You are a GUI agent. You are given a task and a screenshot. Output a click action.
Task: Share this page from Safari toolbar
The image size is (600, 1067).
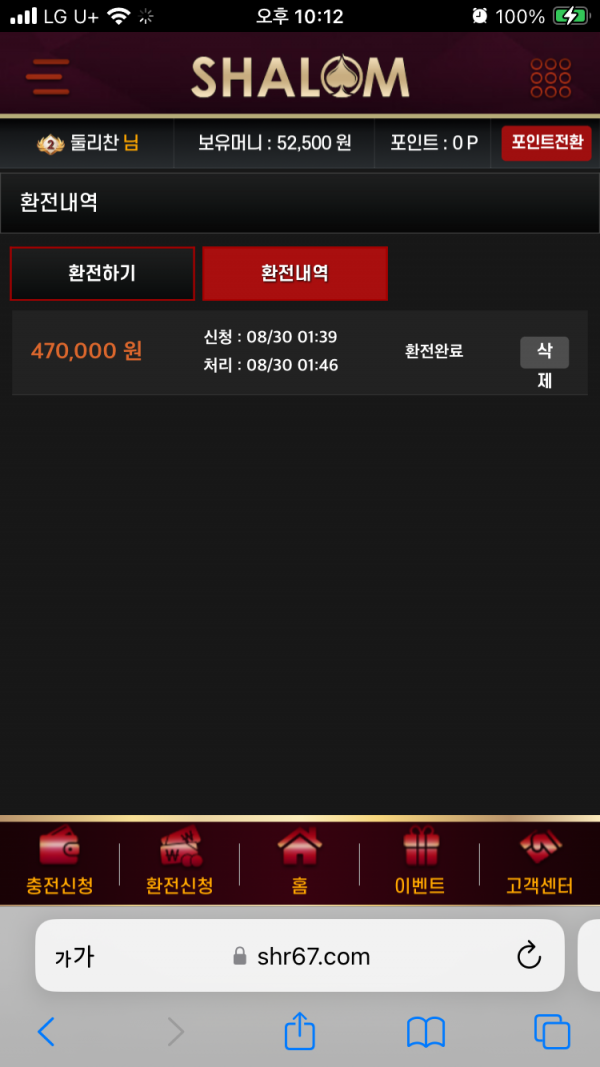click(x=300, y=1031)
